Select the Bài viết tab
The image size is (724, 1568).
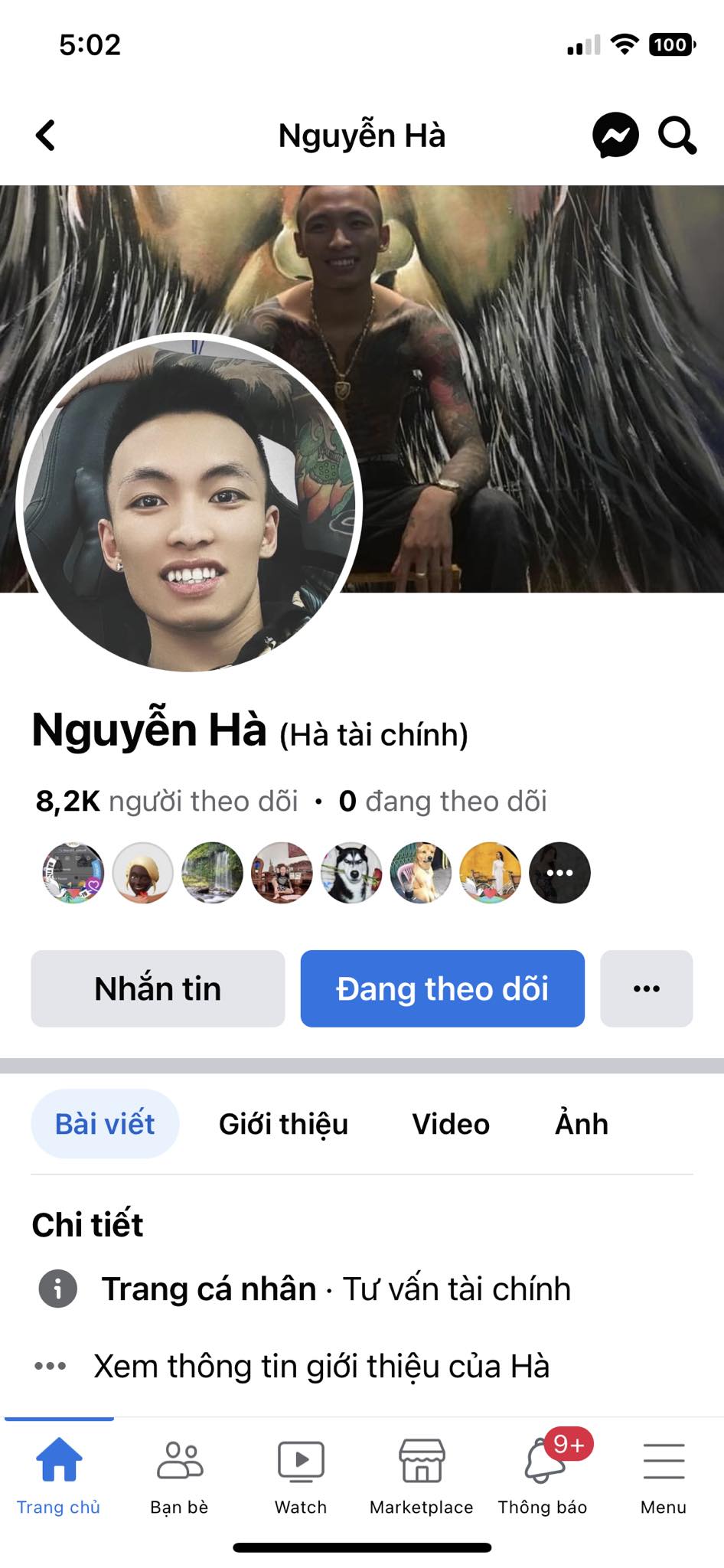[x=105, y=1124]
